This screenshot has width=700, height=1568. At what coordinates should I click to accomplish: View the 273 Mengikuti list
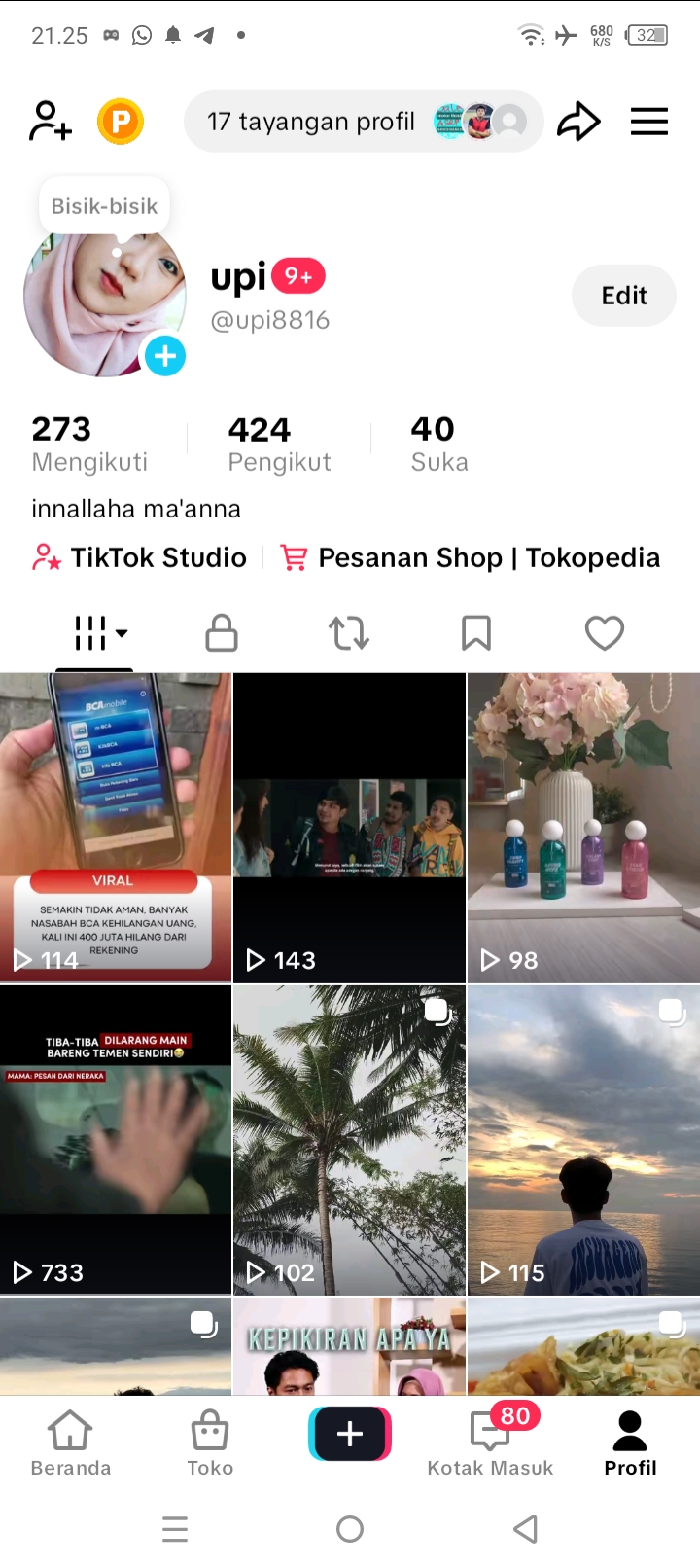[89, 444]
